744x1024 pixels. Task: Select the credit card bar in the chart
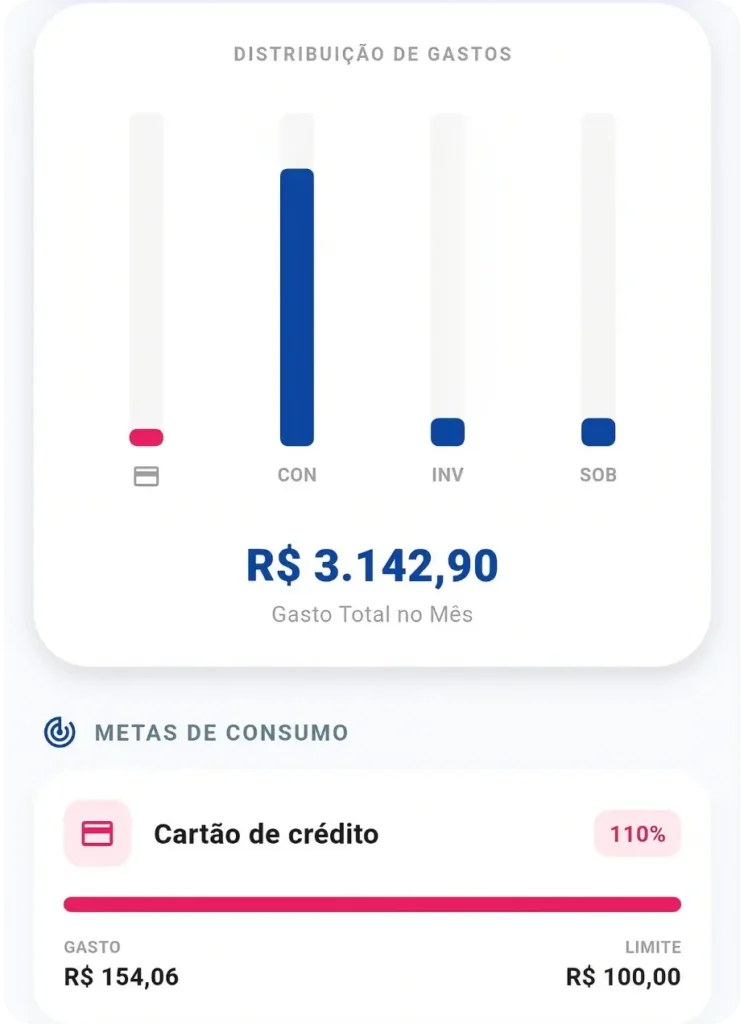pos(146,437)
